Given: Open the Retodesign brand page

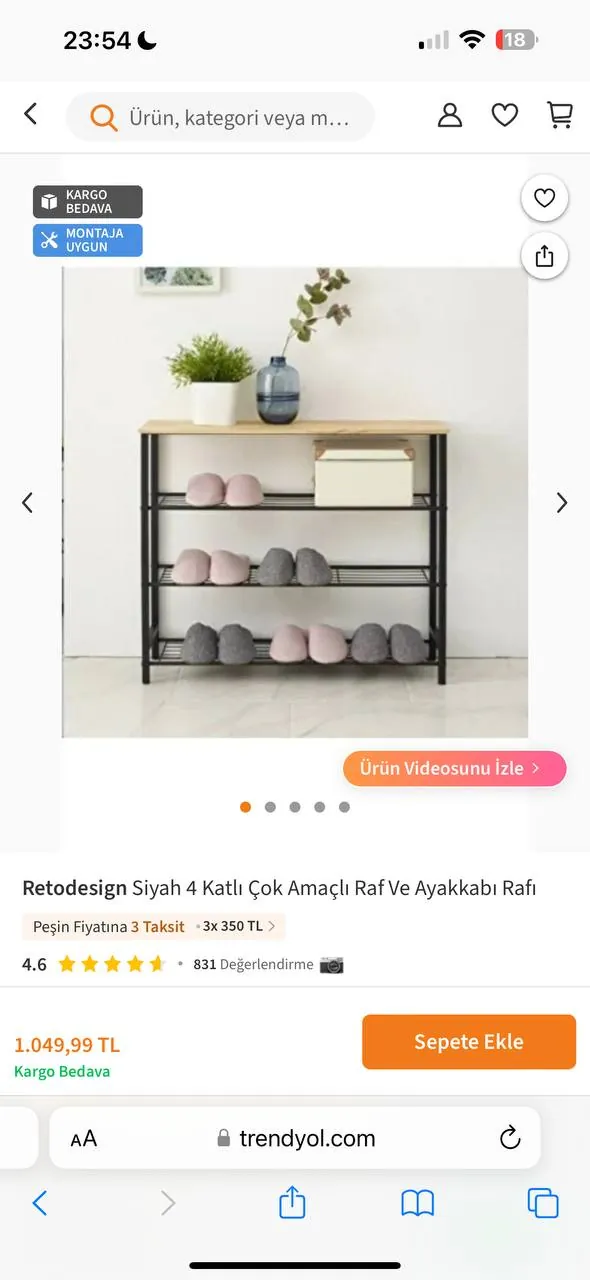Looking at the screenshot, I should pos(75,888).
